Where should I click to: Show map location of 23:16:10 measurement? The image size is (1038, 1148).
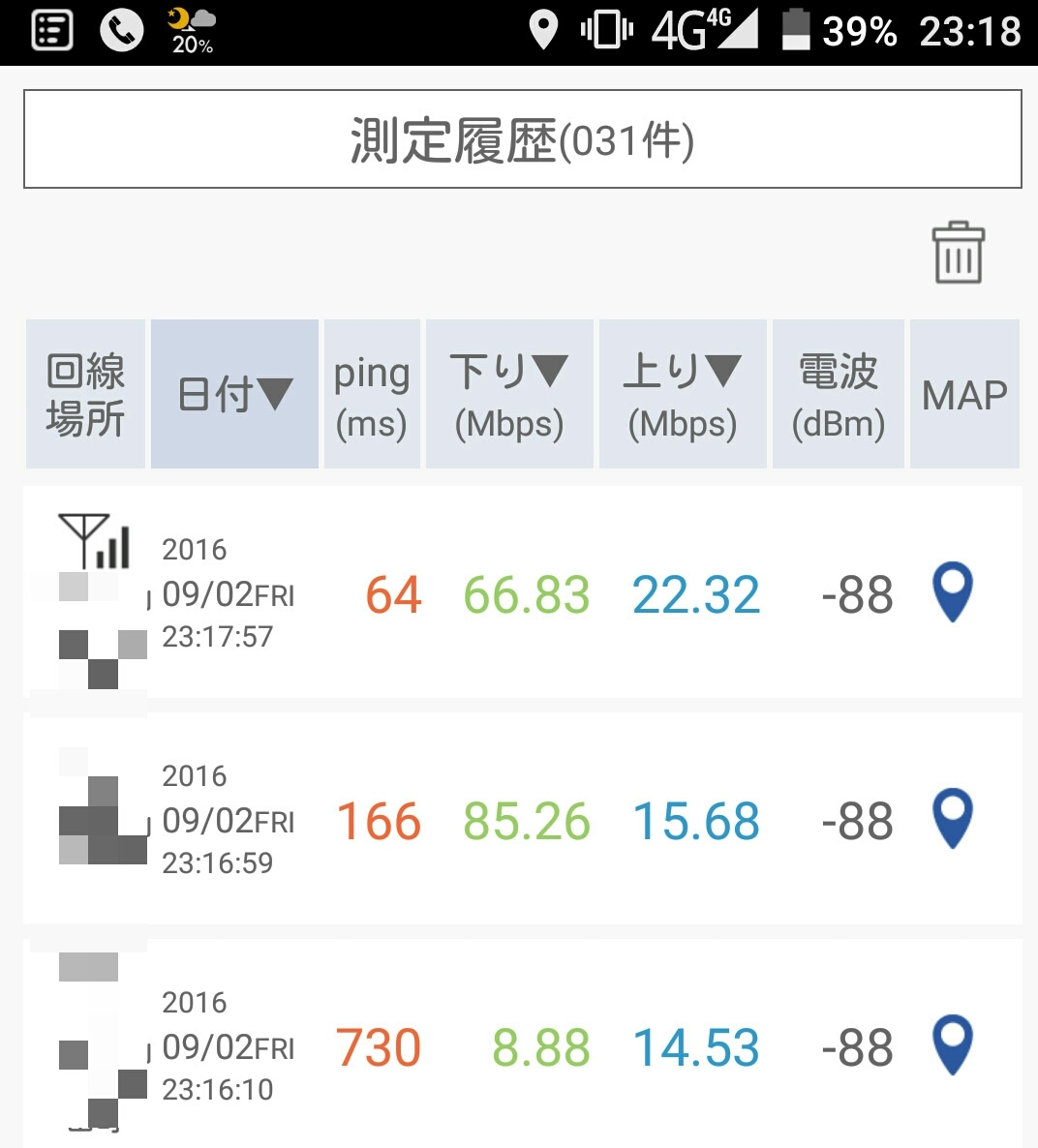[x=952, y=1045]
